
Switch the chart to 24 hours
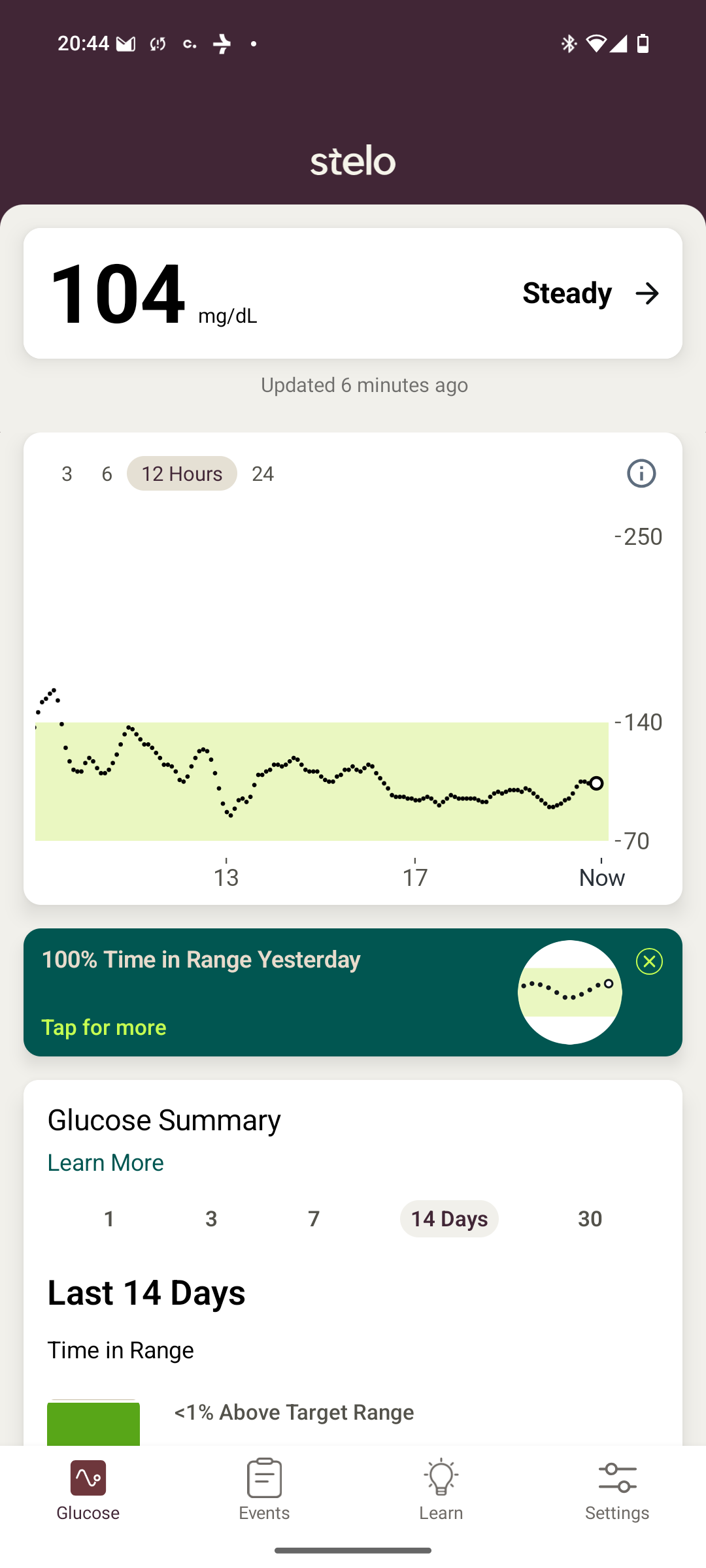(263, 474)
